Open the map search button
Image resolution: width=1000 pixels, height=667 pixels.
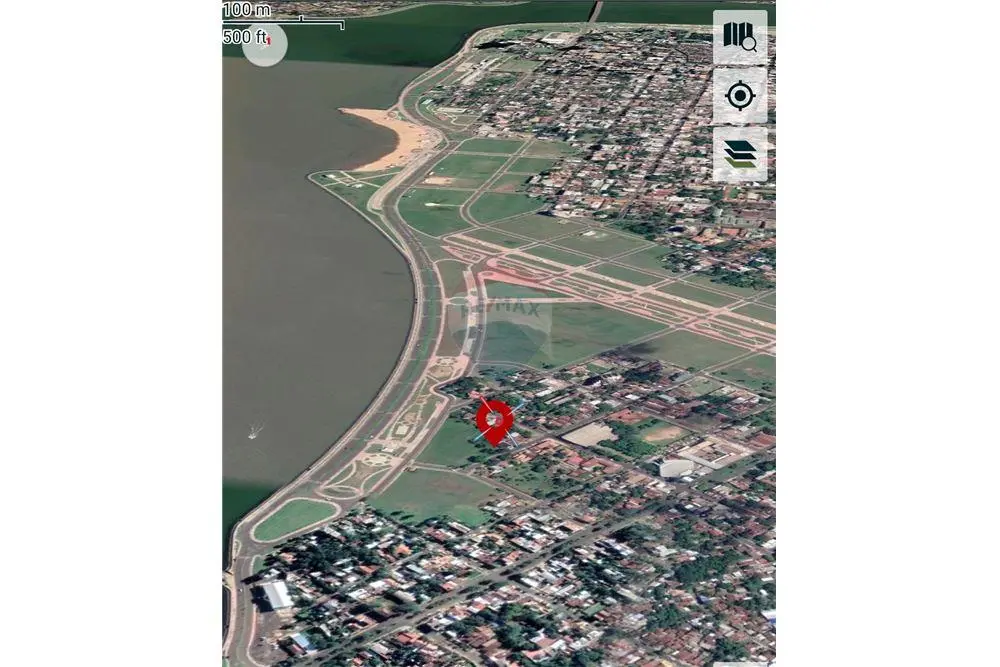click(x=740, y=37)
